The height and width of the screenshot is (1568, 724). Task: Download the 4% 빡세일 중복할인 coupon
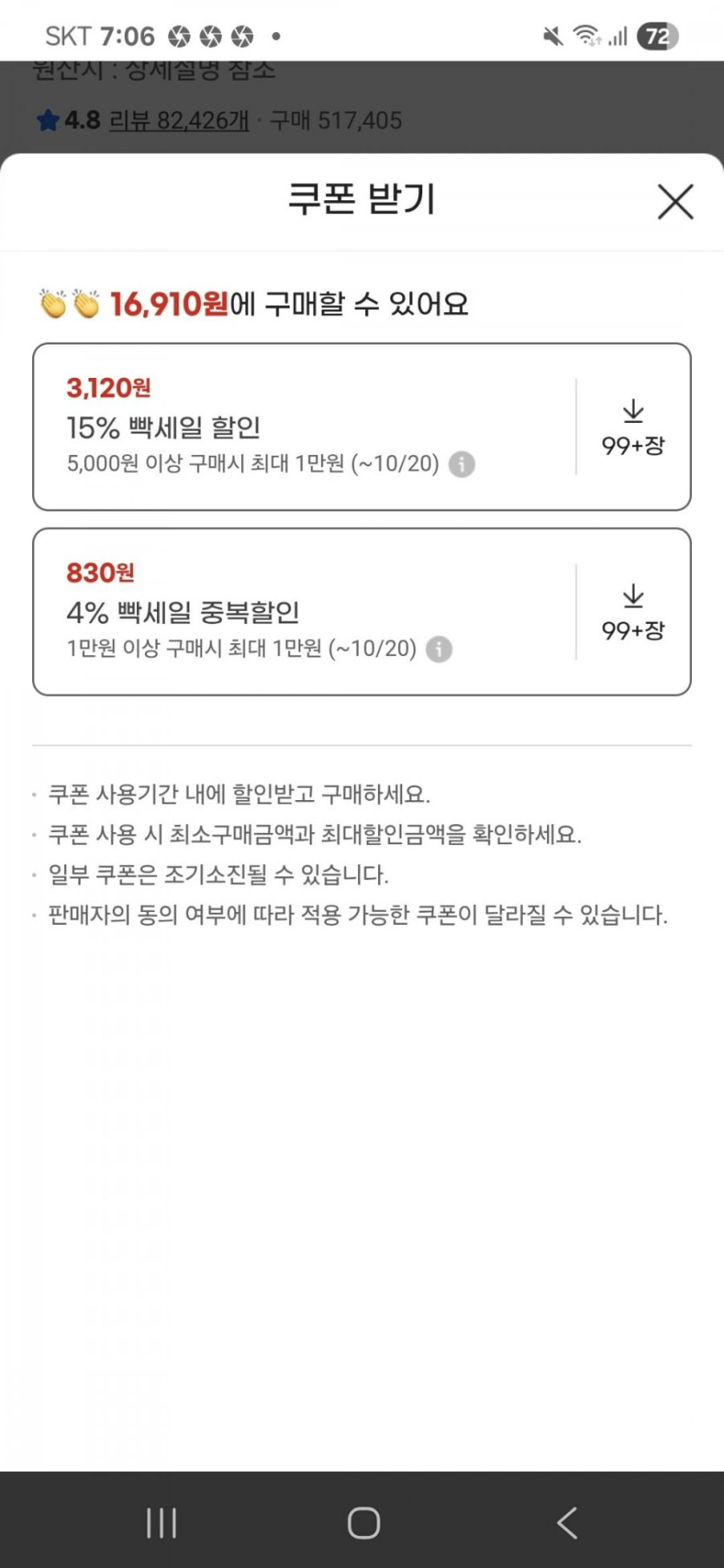[633, 612]
